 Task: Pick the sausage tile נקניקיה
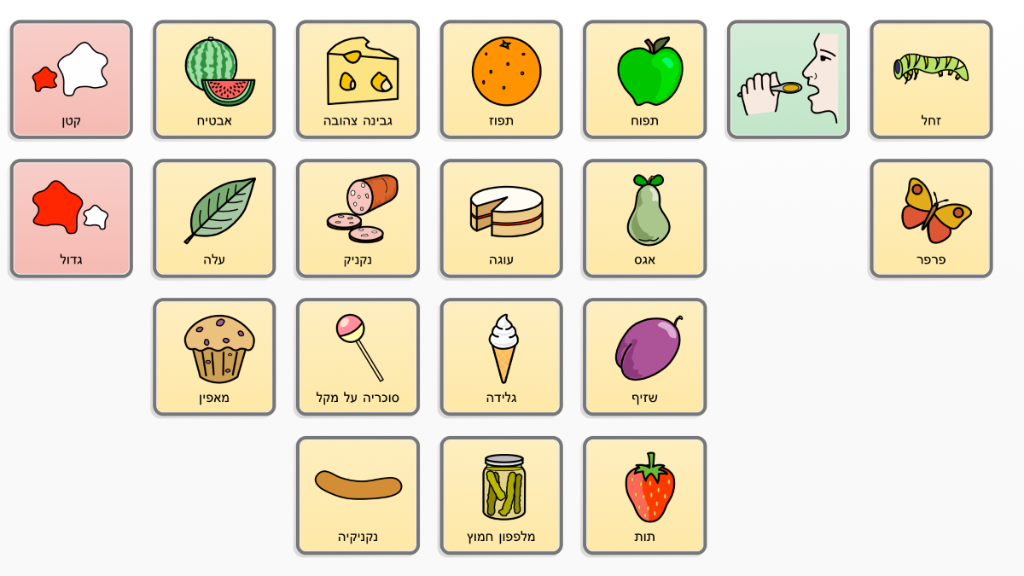[358, 495]
